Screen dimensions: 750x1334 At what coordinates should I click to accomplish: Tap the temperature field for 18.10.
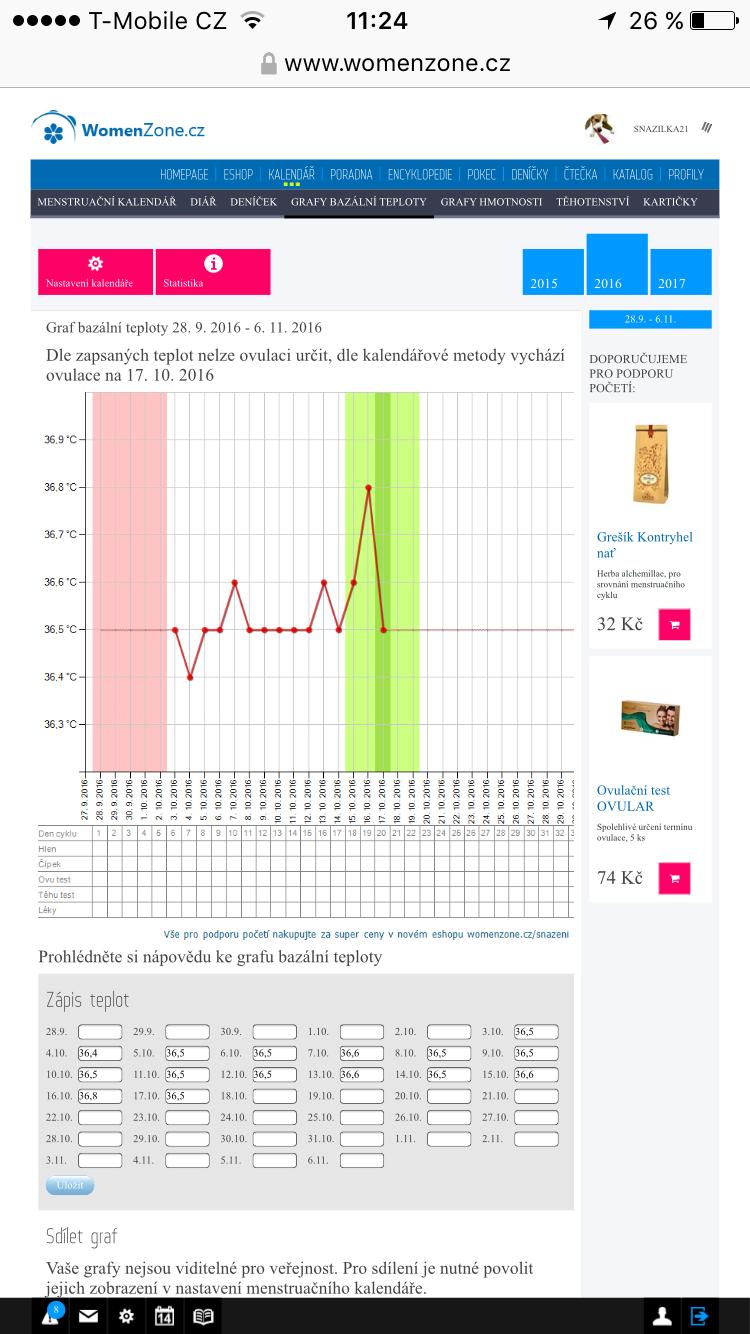(x=274, y=1096)
